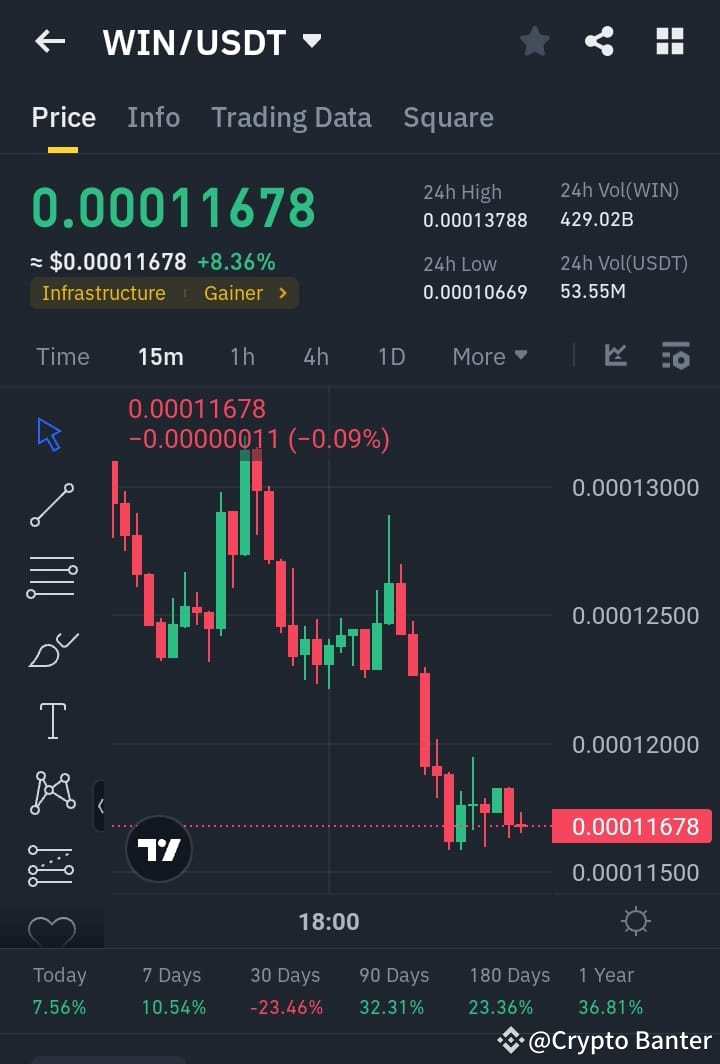Expand the More timeframe dropdown

click(x=489, y=356)
